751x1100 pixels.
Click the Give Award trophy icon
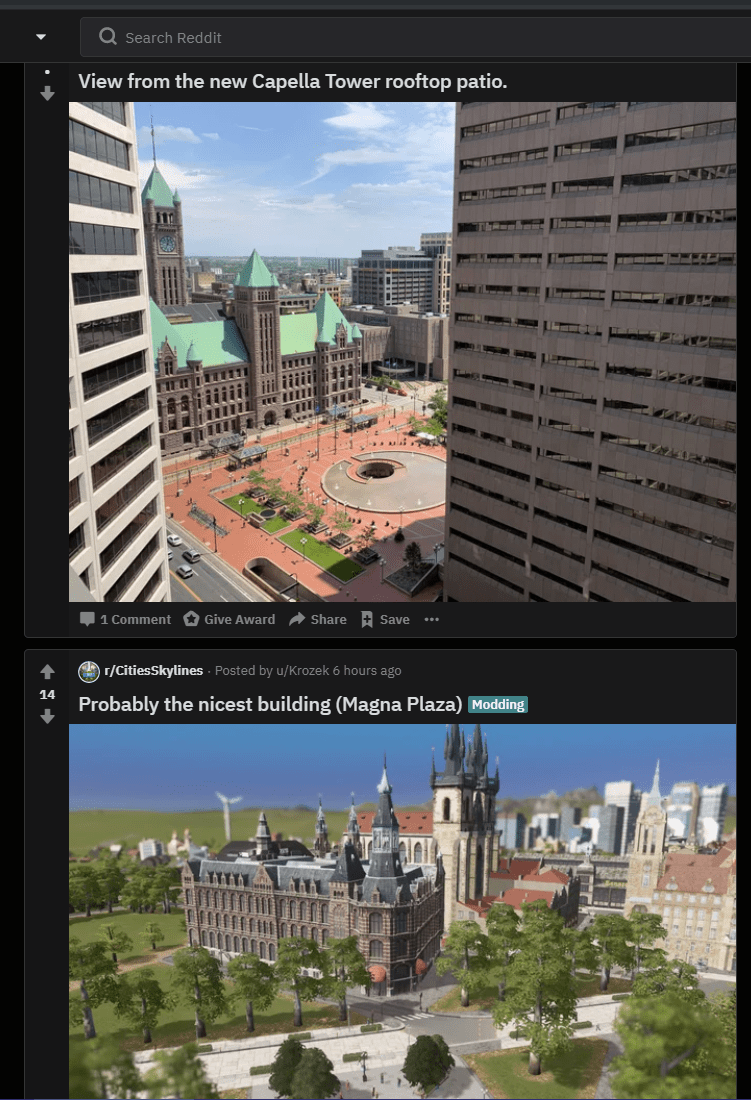190,619
